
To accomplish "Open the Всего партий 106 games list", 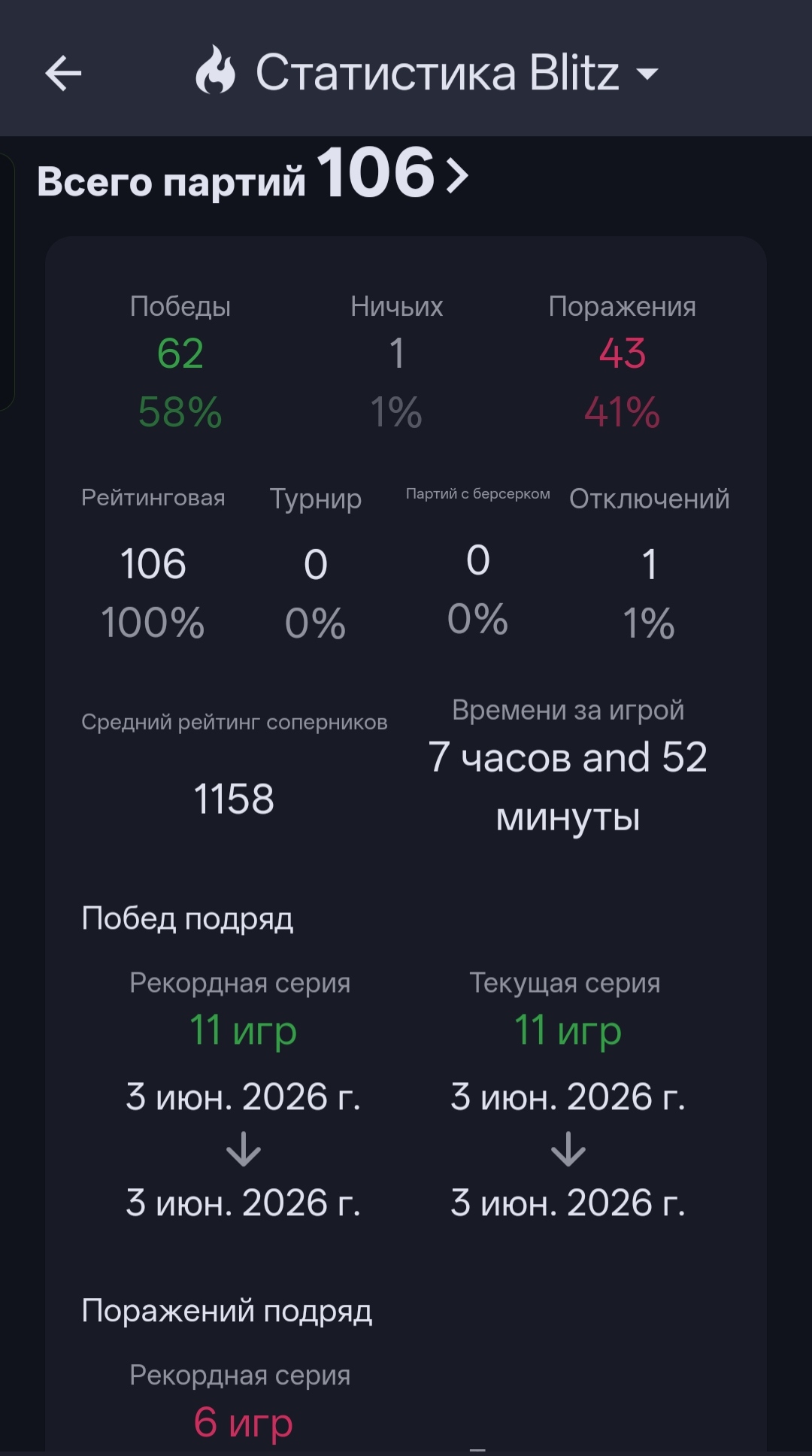I will (x=253, y=175).
